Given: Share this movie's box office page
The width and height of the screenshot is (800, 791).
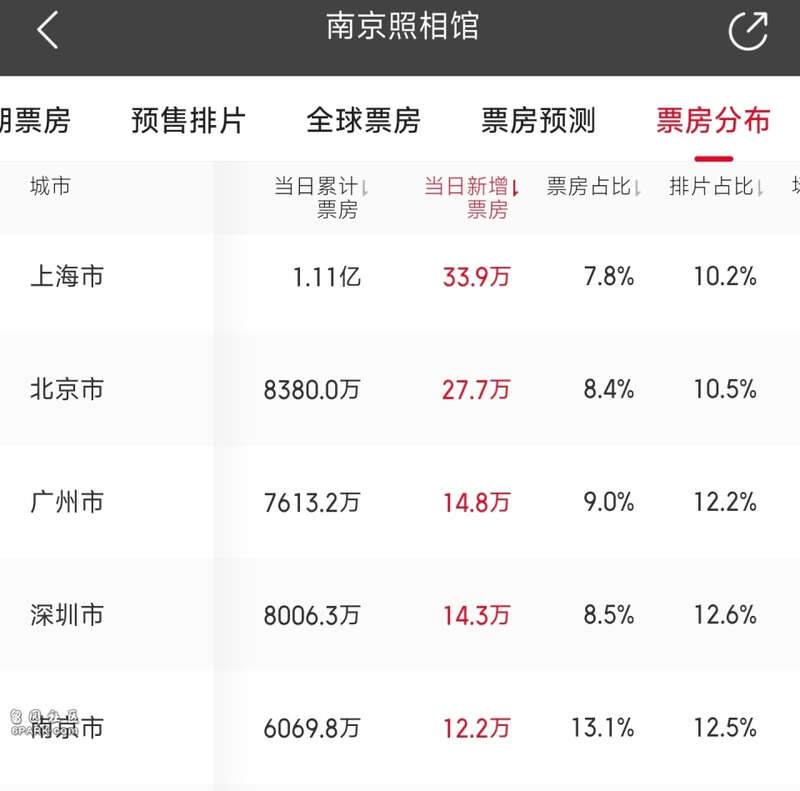Looking at the screenshot, I should (x=748, y=30).
